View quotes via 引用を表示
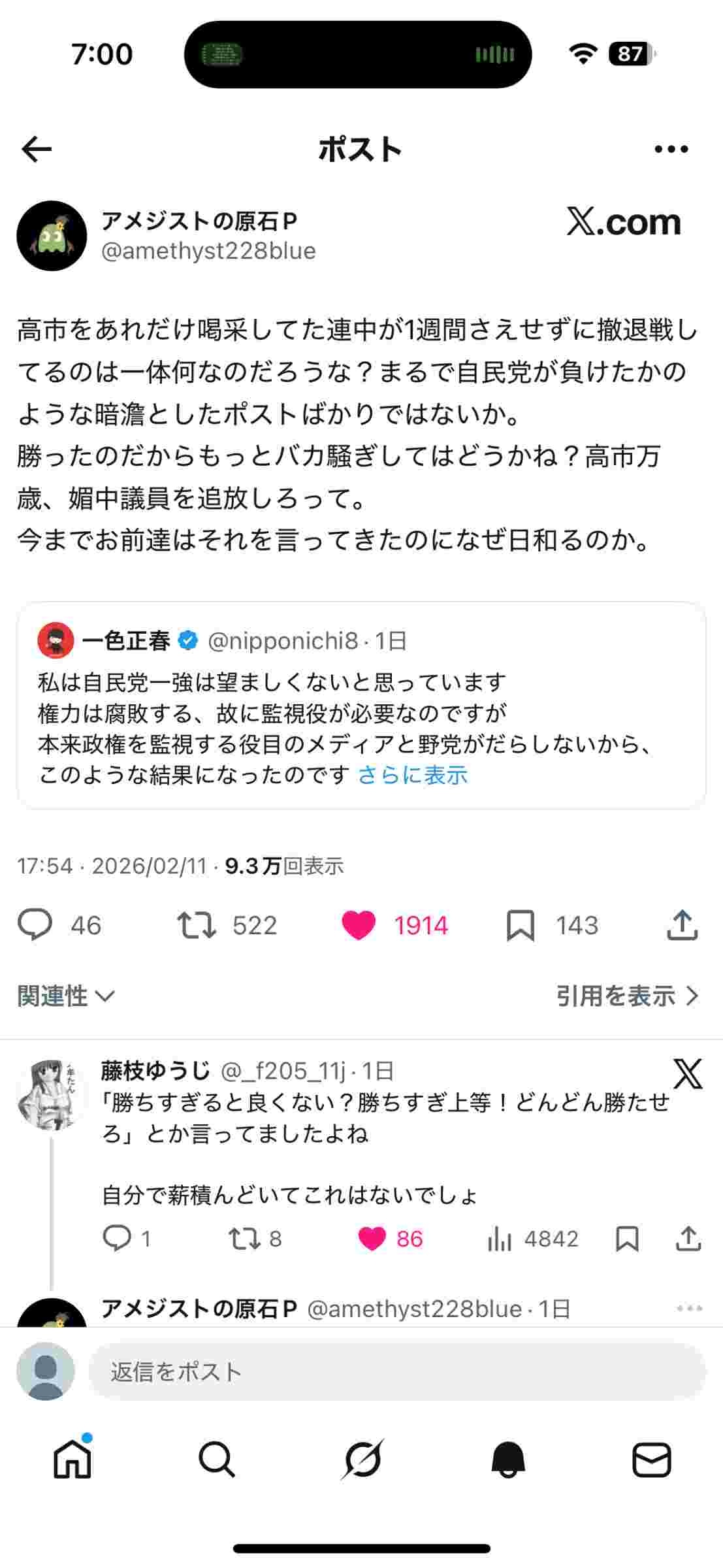Viewport: 723px width, 1568px height. tap(627, 996)
